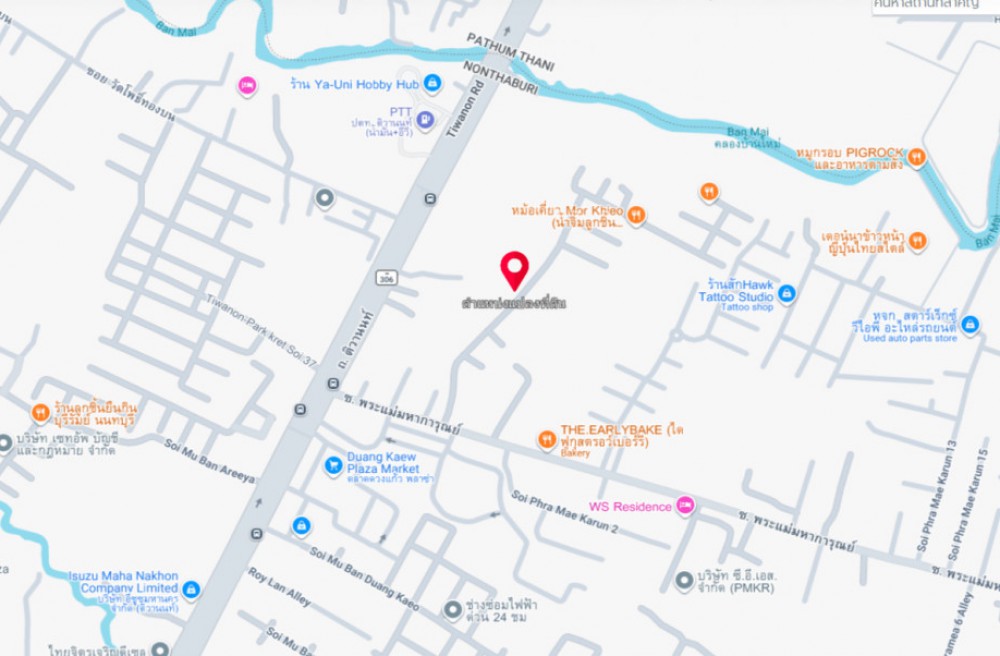The image size is (1000, 656).
Task: Select Duang Kaew Plaza Market marker
Action: click(x=333, y=465)
